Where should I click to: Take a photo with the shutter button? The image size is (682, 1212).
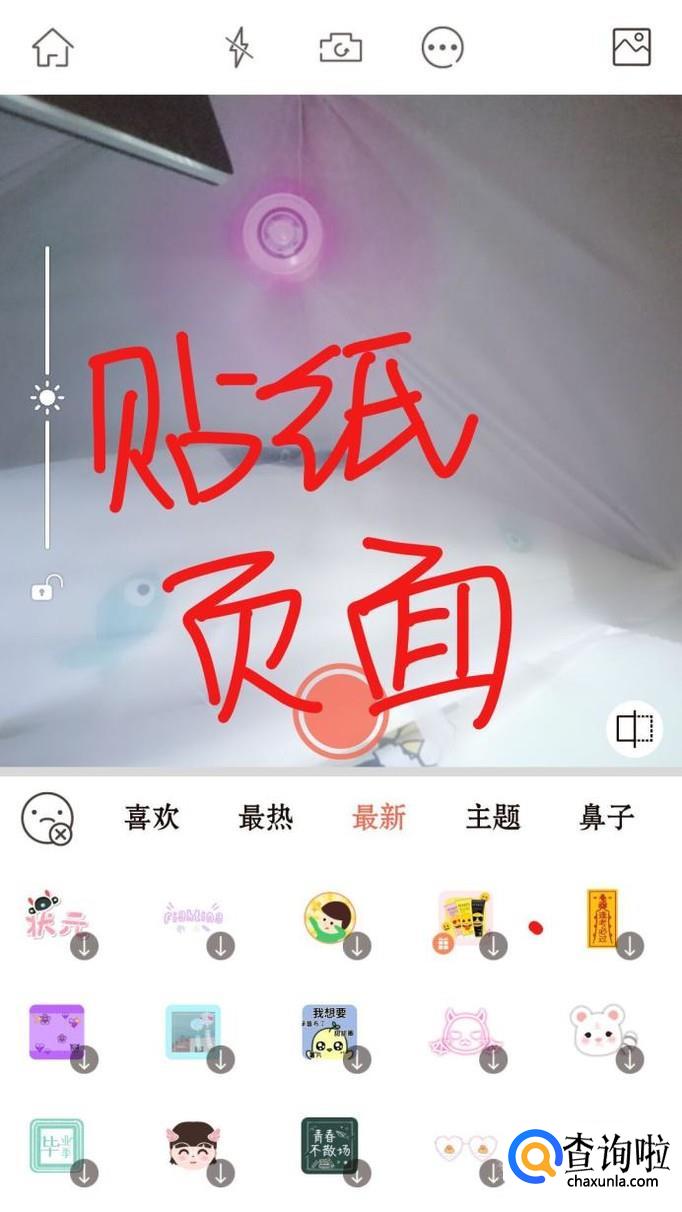340,710
